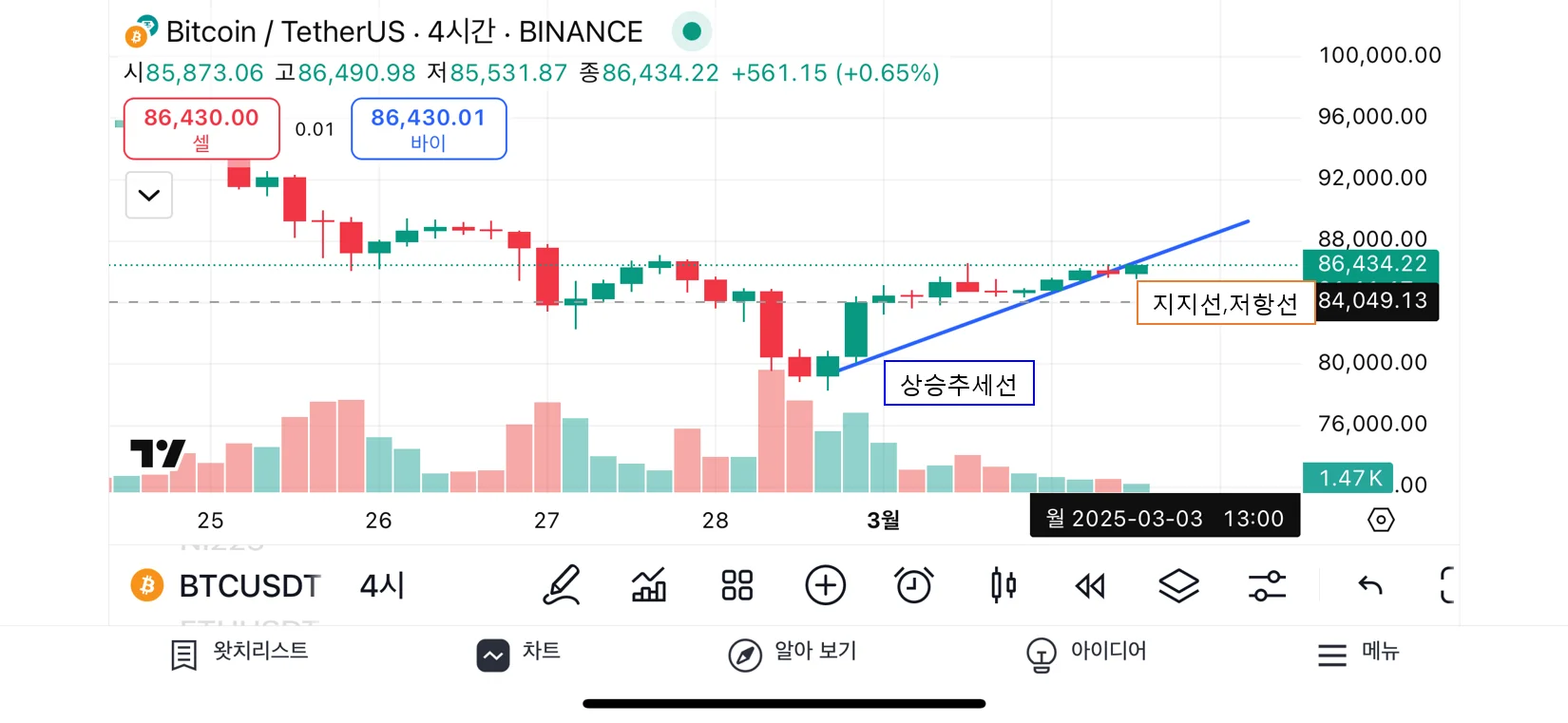This screenshot has height=723, width=1568.
Task: Tap the red 86,430.00 sell button
Action: (x=201, y=128)
